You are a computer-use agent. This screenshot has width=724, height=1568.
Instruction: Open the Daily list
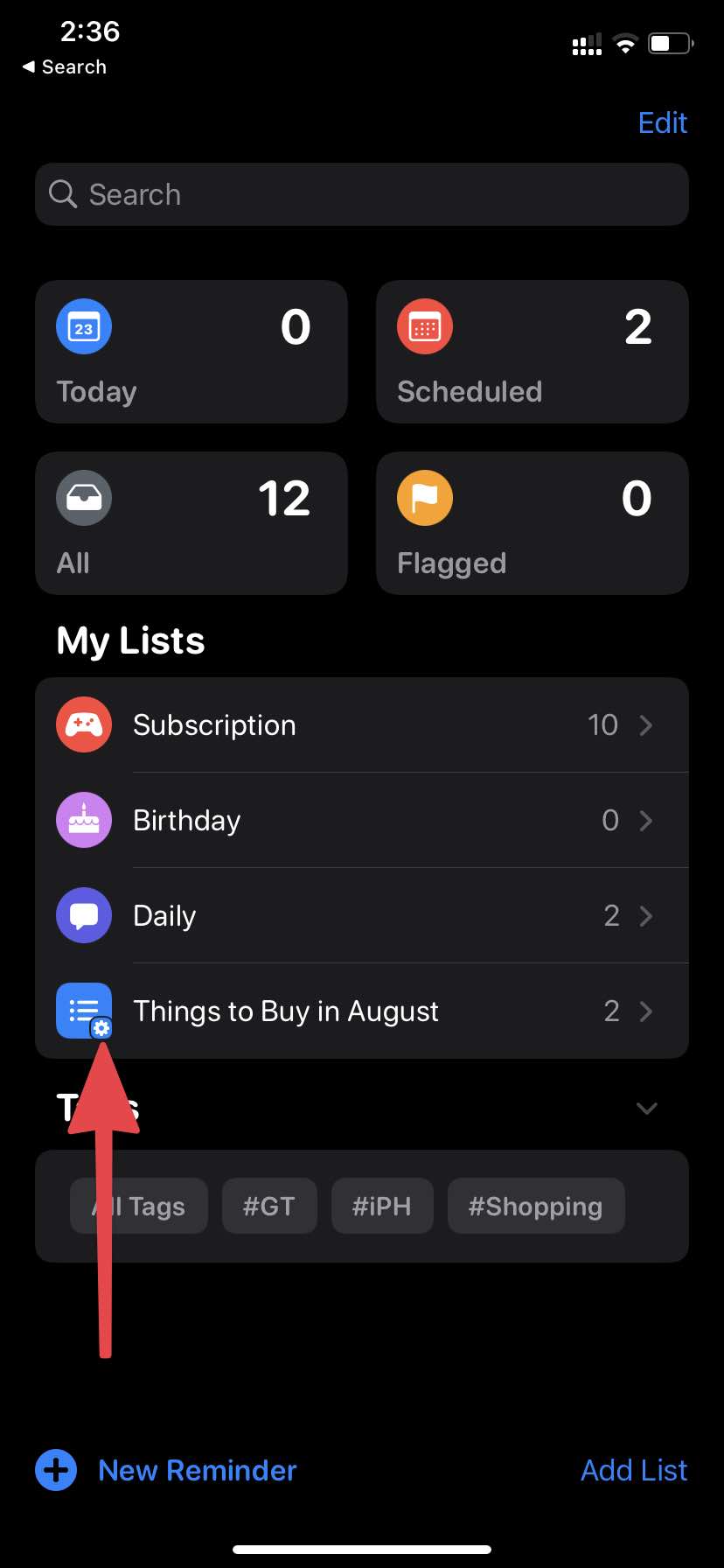click(362, 916)
